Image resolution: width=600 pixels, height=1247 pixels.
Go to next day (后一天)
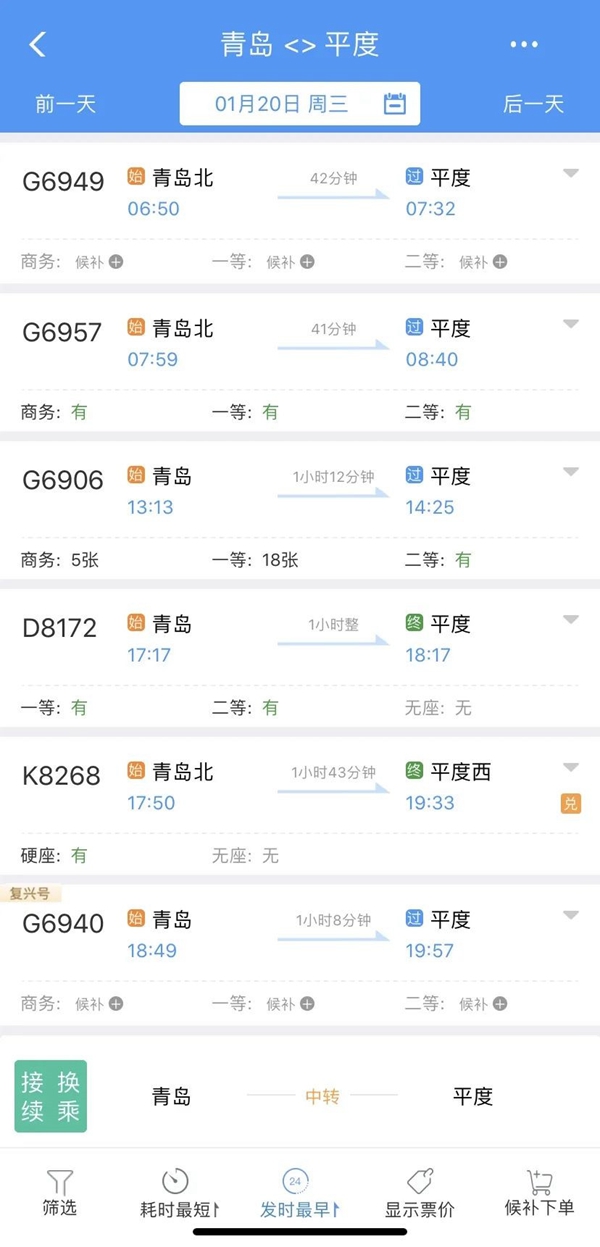pyautogui.click(x=533, y=104)
